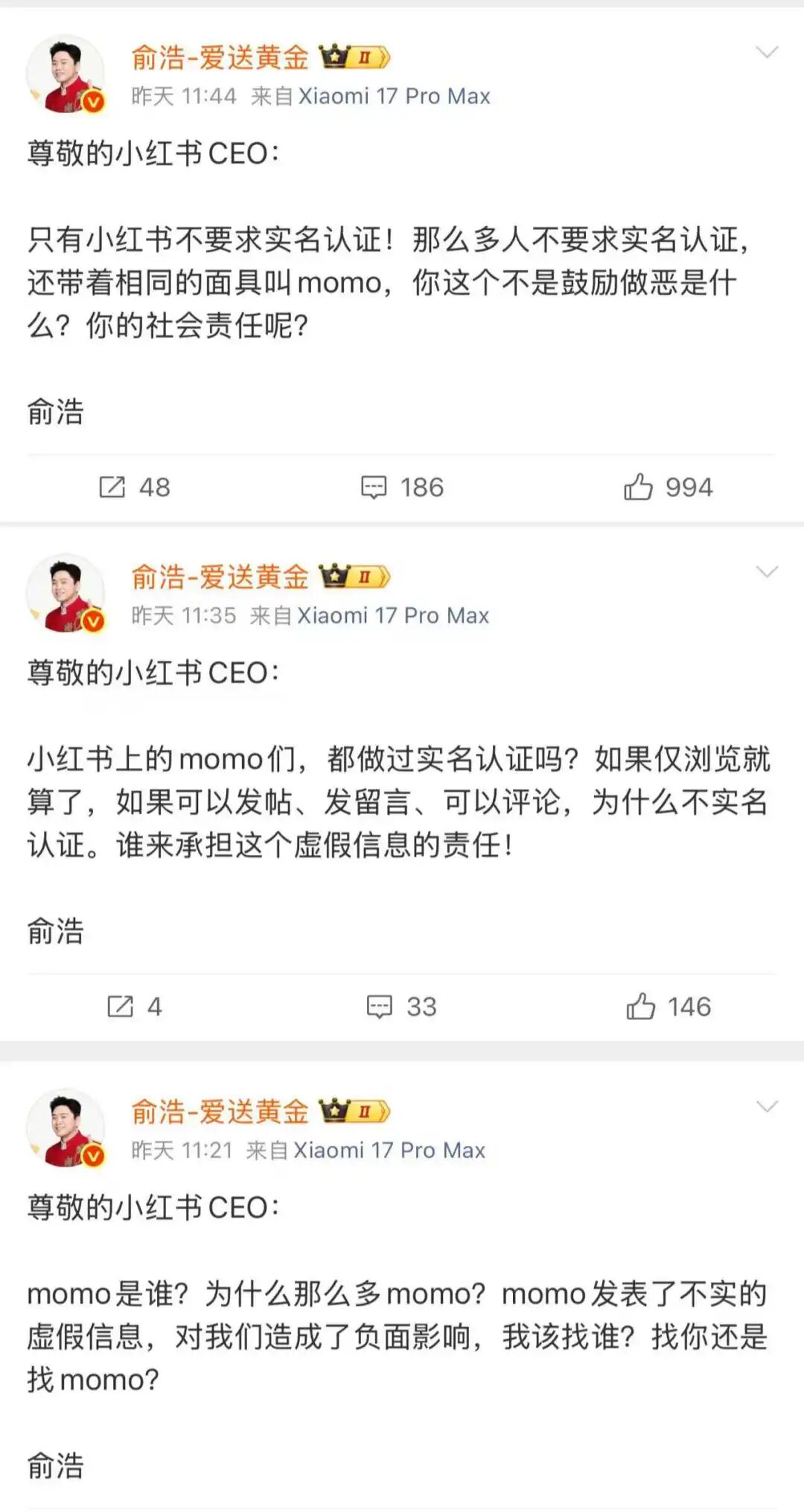View the author avatar on the 11:21 post
804x1512 pixels.
66,1128
